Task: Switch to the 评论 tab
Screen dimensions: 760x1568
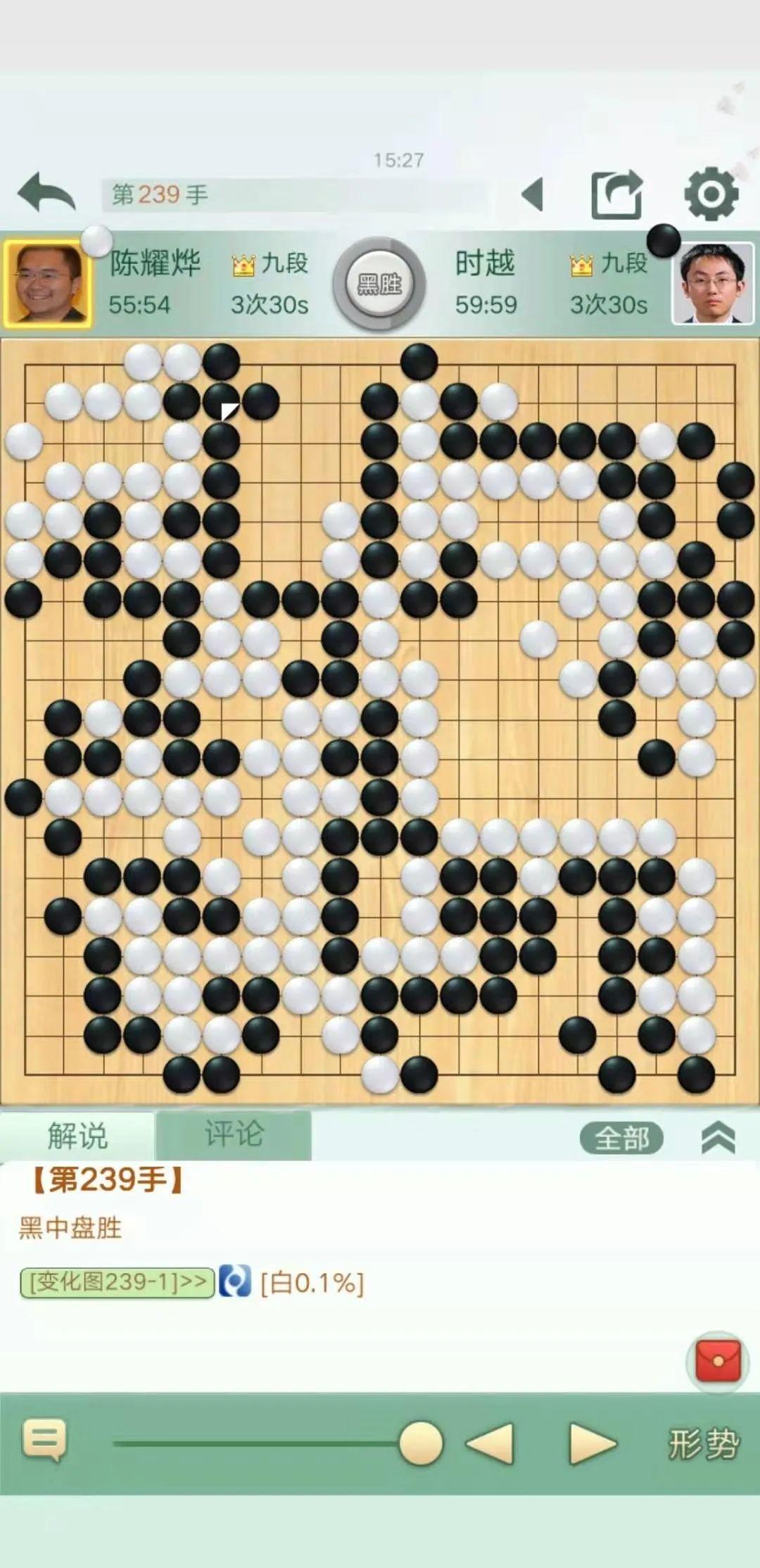Action: pyautogui.click(x=234, y=1134)
